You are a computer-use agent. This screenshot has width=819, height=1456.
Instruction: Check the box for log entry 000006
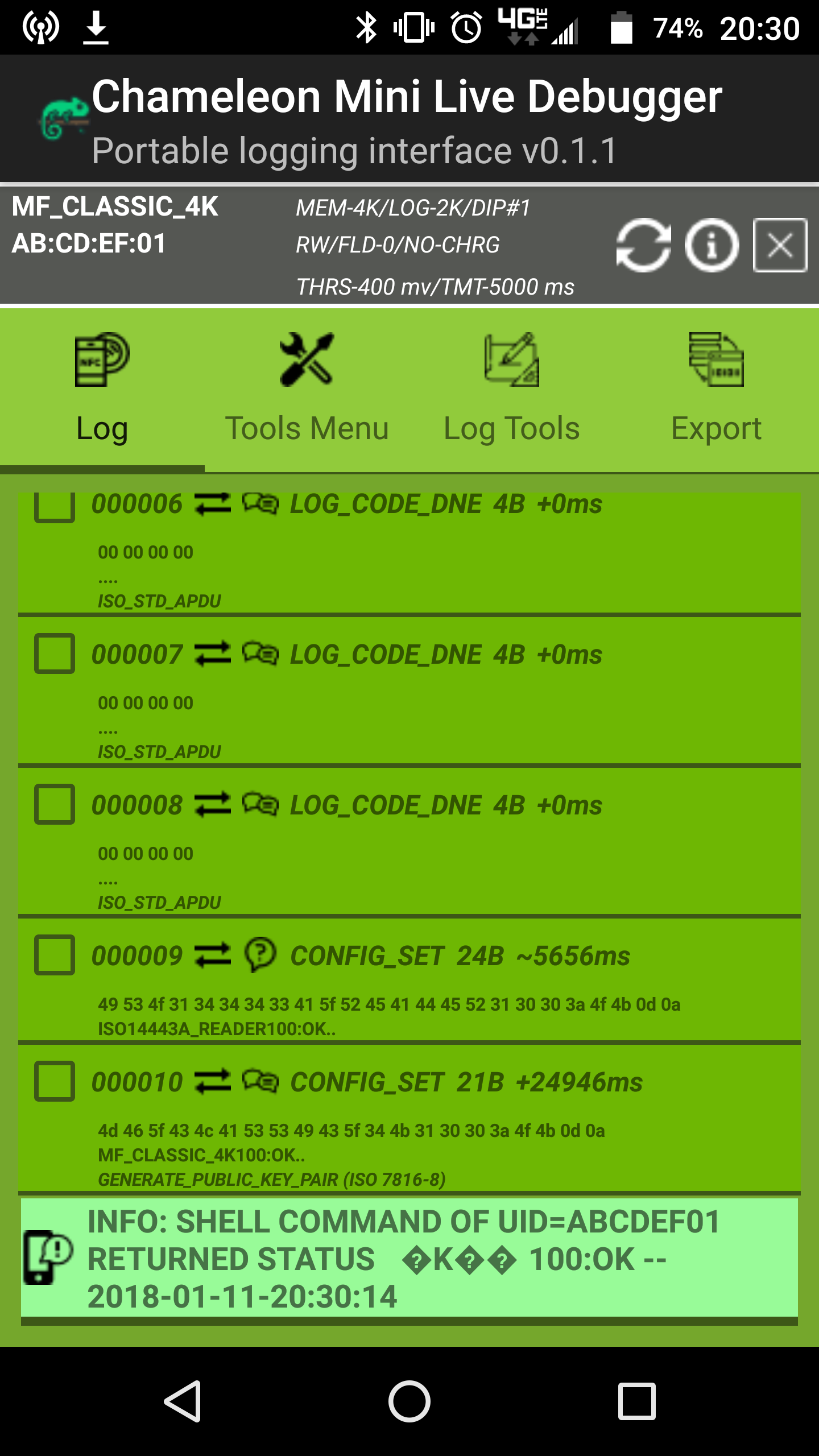click(x=55, y=506)
